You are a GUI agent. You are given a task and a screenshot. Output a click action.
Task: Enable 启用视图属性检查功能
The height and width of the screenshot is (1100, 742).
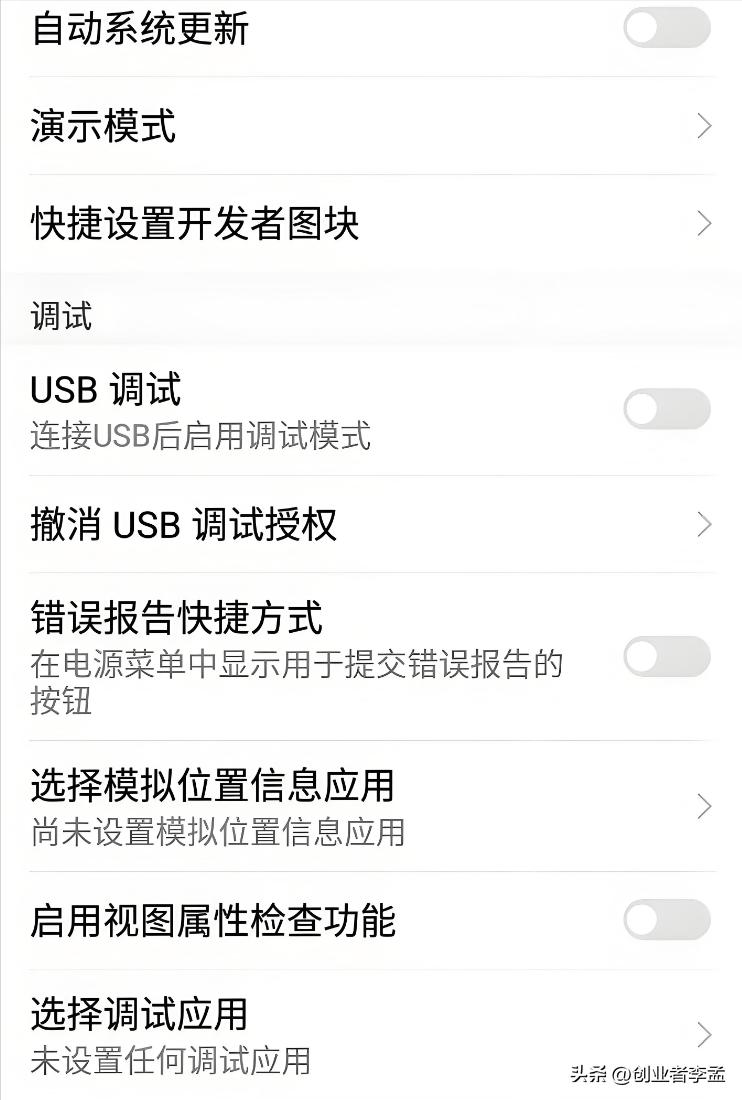[666, 920]
